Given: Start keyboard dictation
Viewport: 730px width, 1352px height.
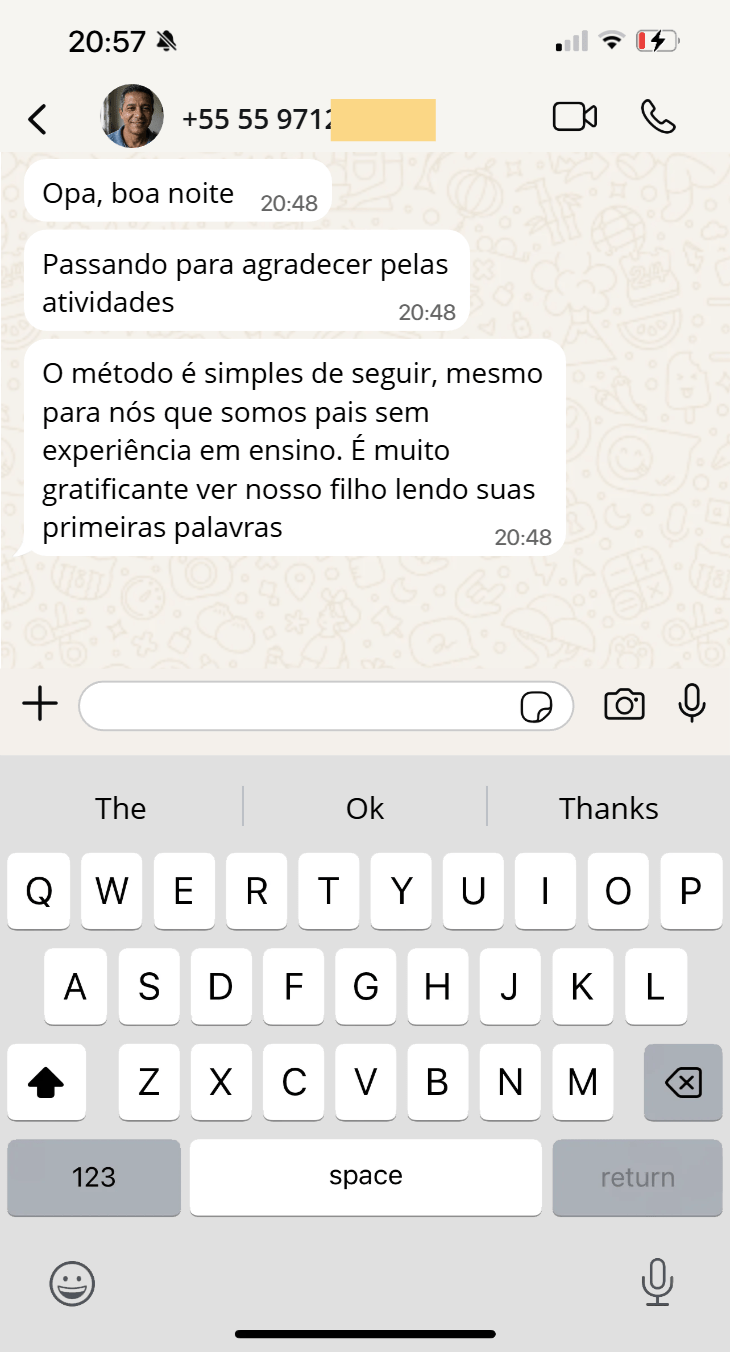Looking at the screenshot, I should [x=657, y=1283].
